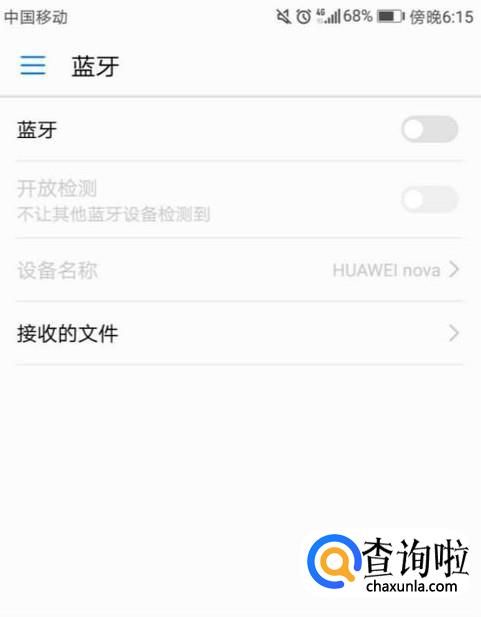The width and height of the screenshot is (481, 617).
Task: Toggle the 开放检测 switch
Action: (429, 200)
